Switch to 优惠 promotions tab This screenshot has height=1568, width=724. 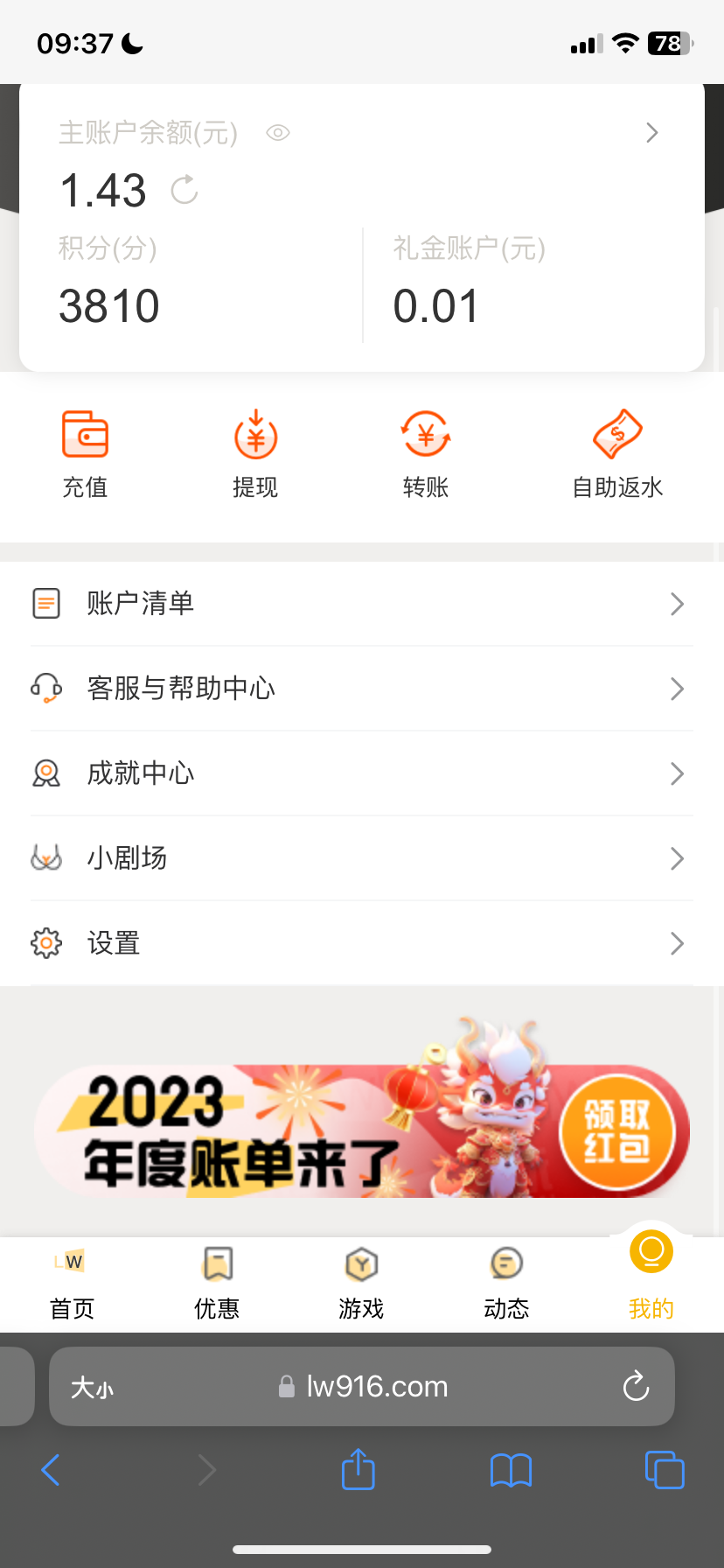217,1283
